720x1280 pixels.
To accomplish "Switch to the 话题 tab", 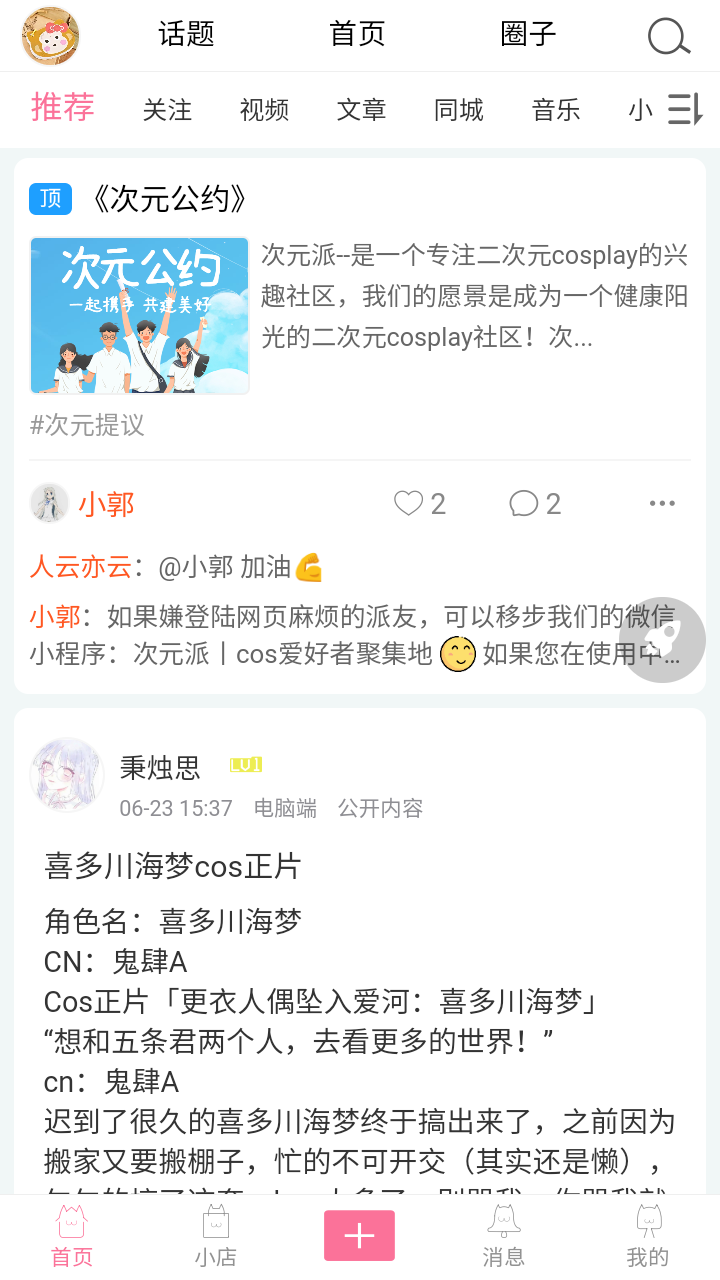I will pyautogui.click(x=184, y=33).
